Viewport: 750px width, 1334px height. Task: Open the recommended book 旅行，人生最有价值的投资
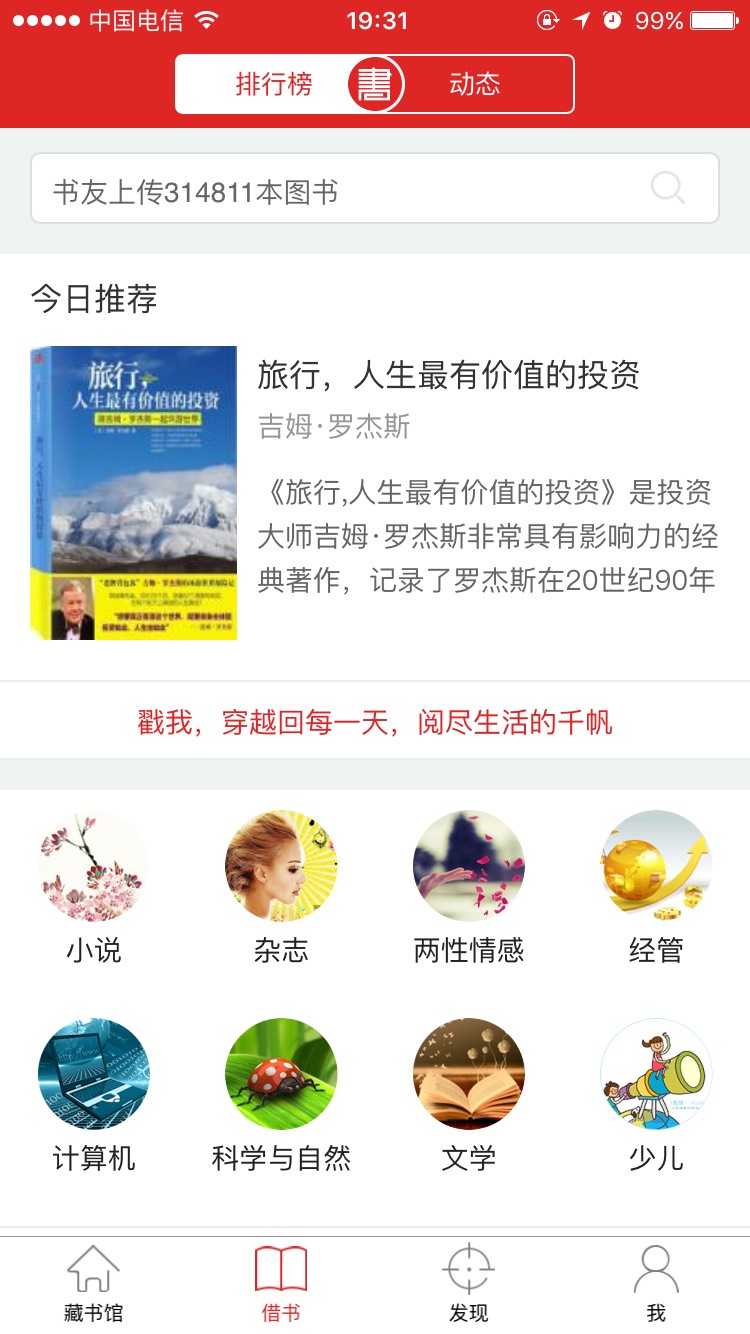448,376
